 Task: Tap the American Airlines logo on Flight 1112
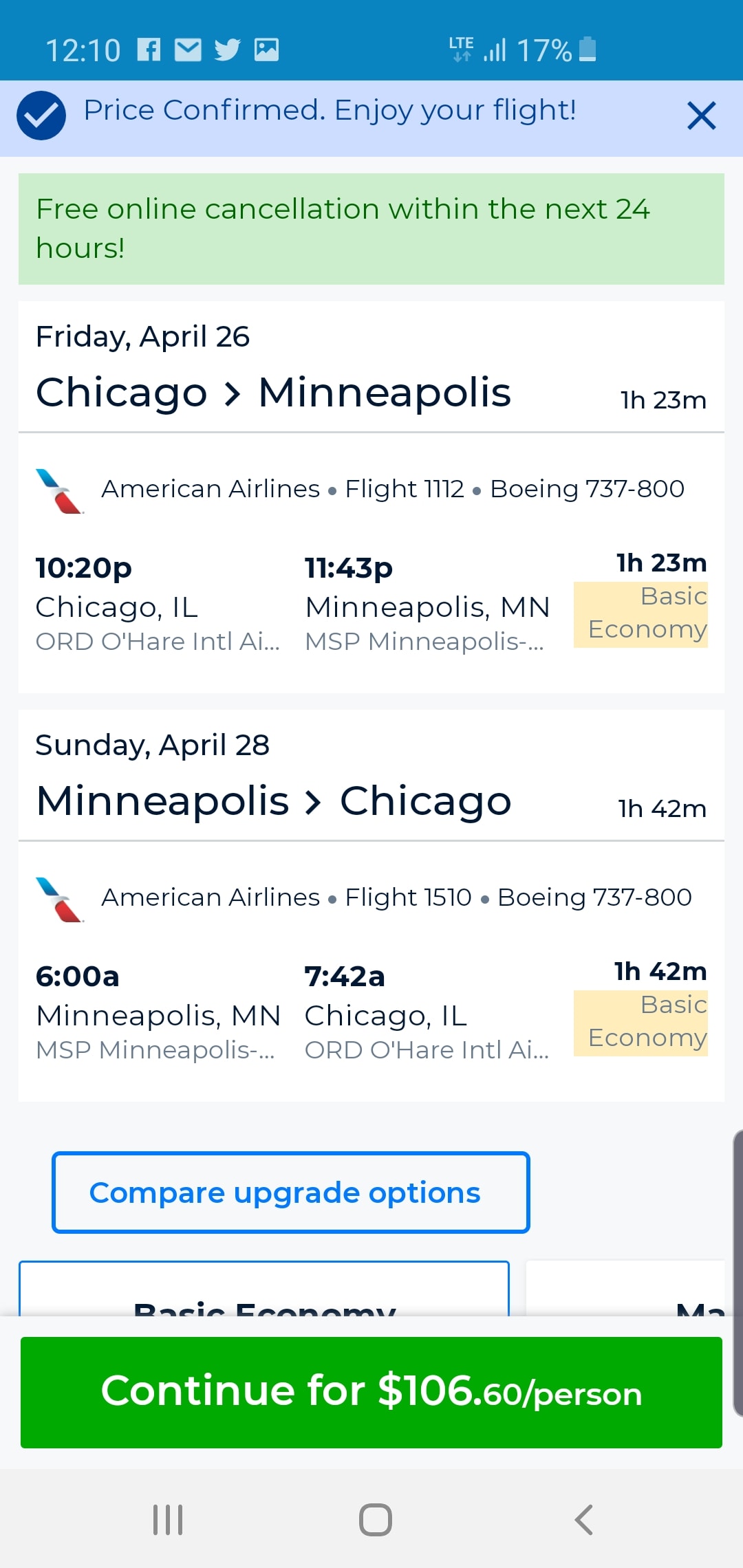(x=58, y=490)
